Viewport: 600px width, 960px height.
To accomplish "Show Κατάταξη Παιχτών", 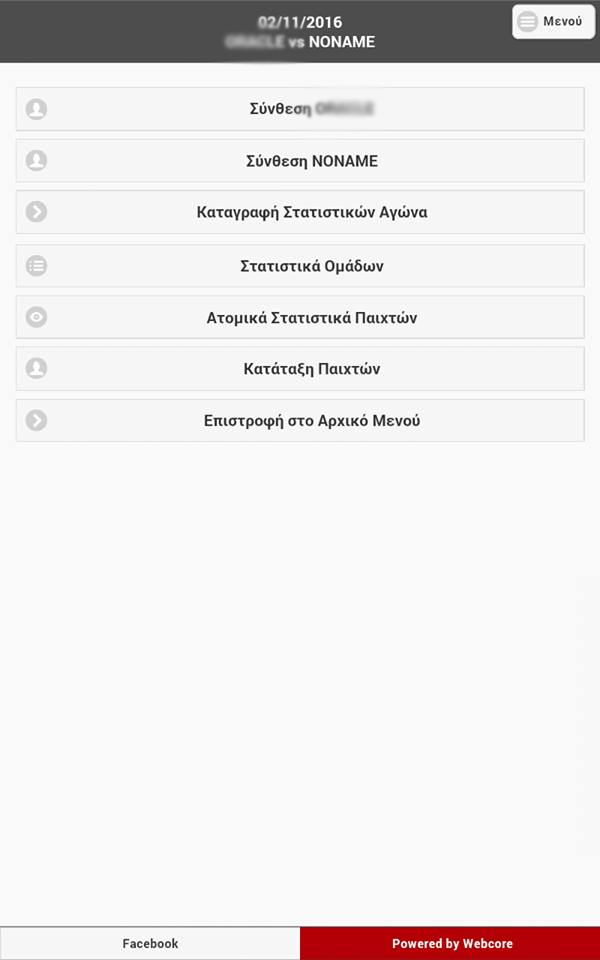I will [300, 369].
